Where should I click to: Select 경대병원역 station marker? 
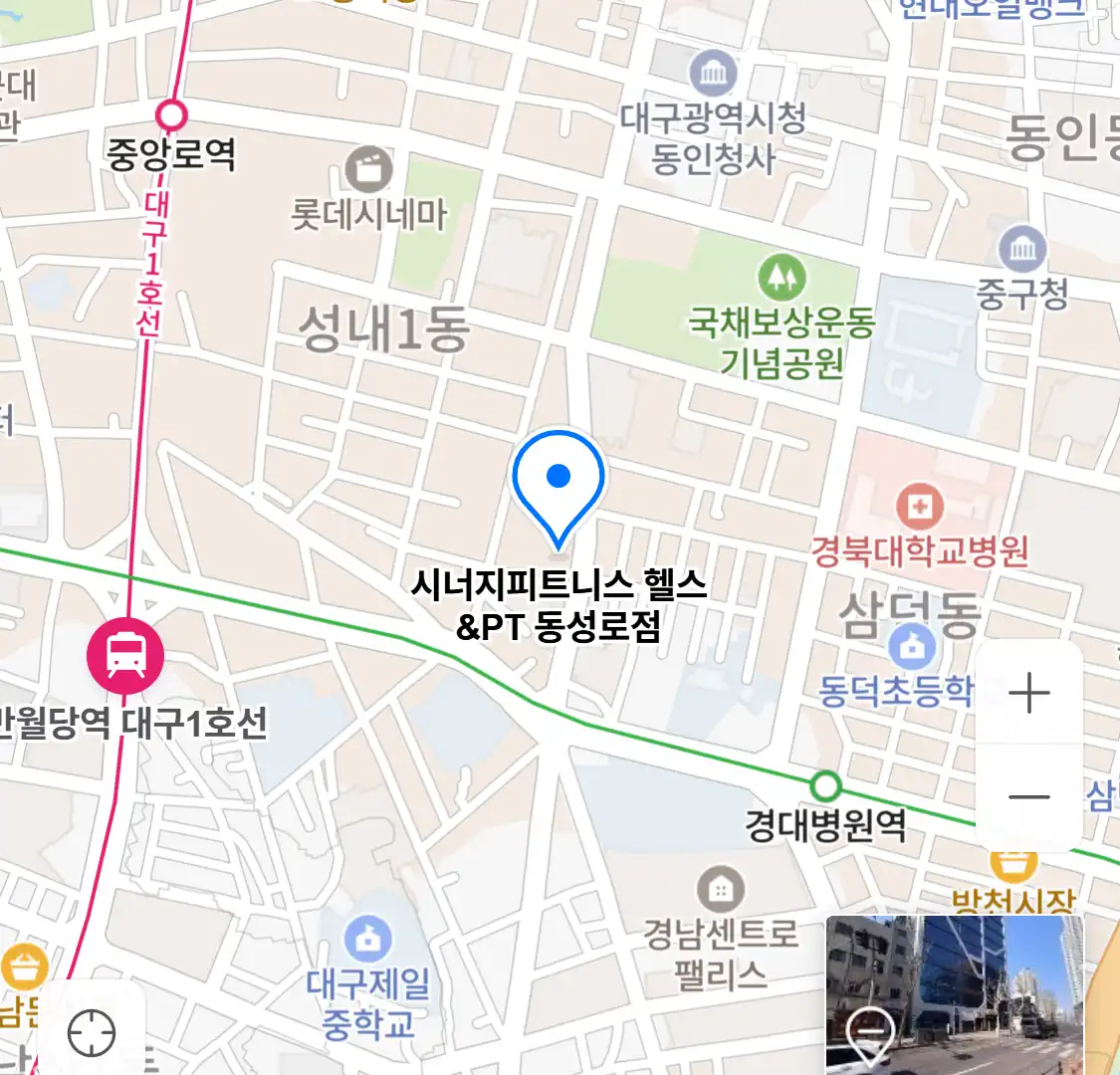[x=824, y=786]
